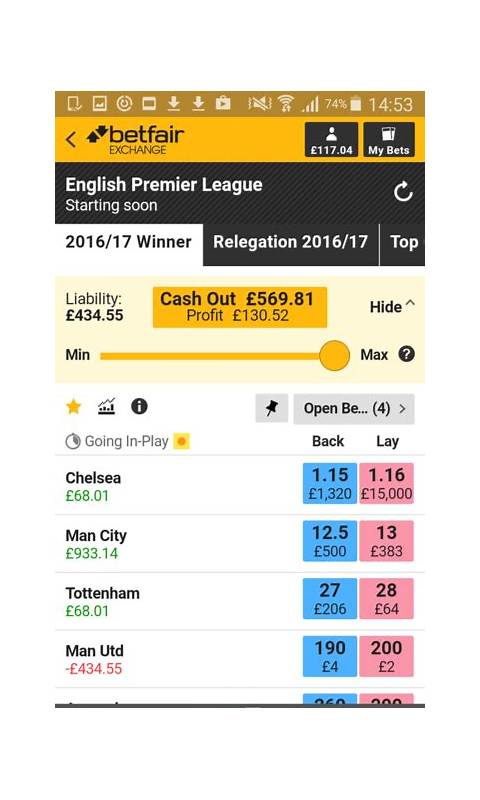Open My Bets

[x=389, y=139]
